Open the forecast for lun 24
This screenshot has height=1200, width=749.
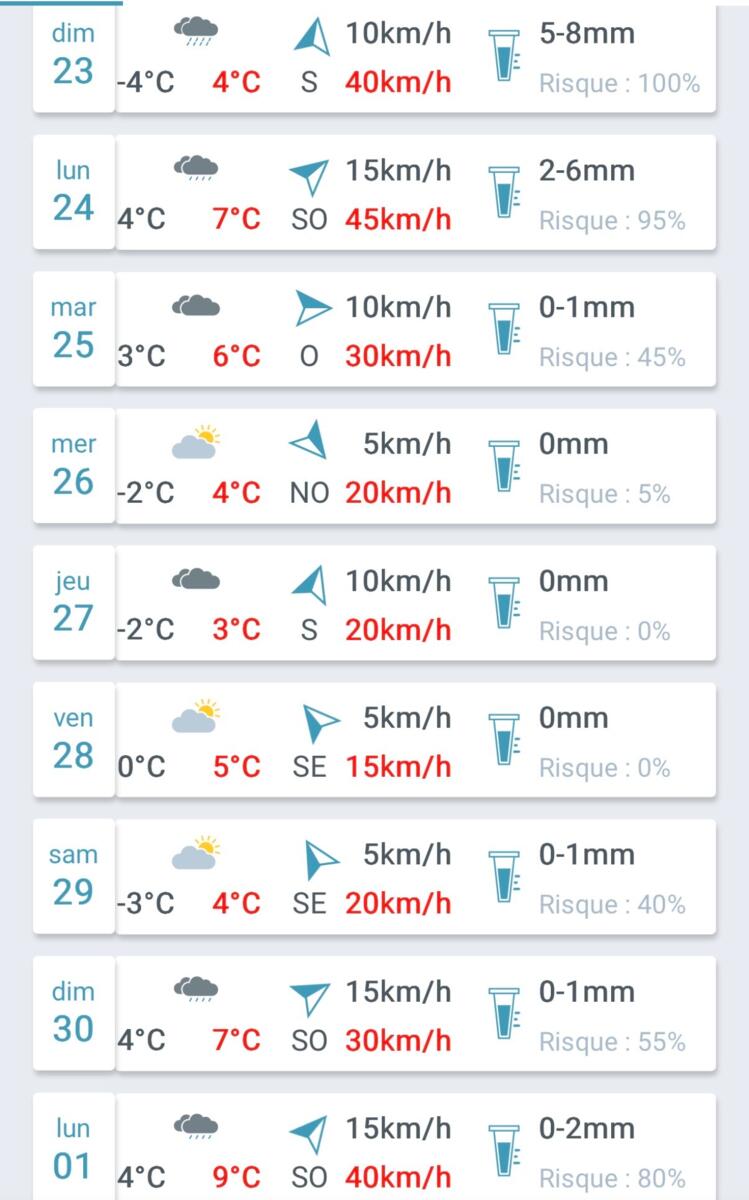tap(374, 193)
